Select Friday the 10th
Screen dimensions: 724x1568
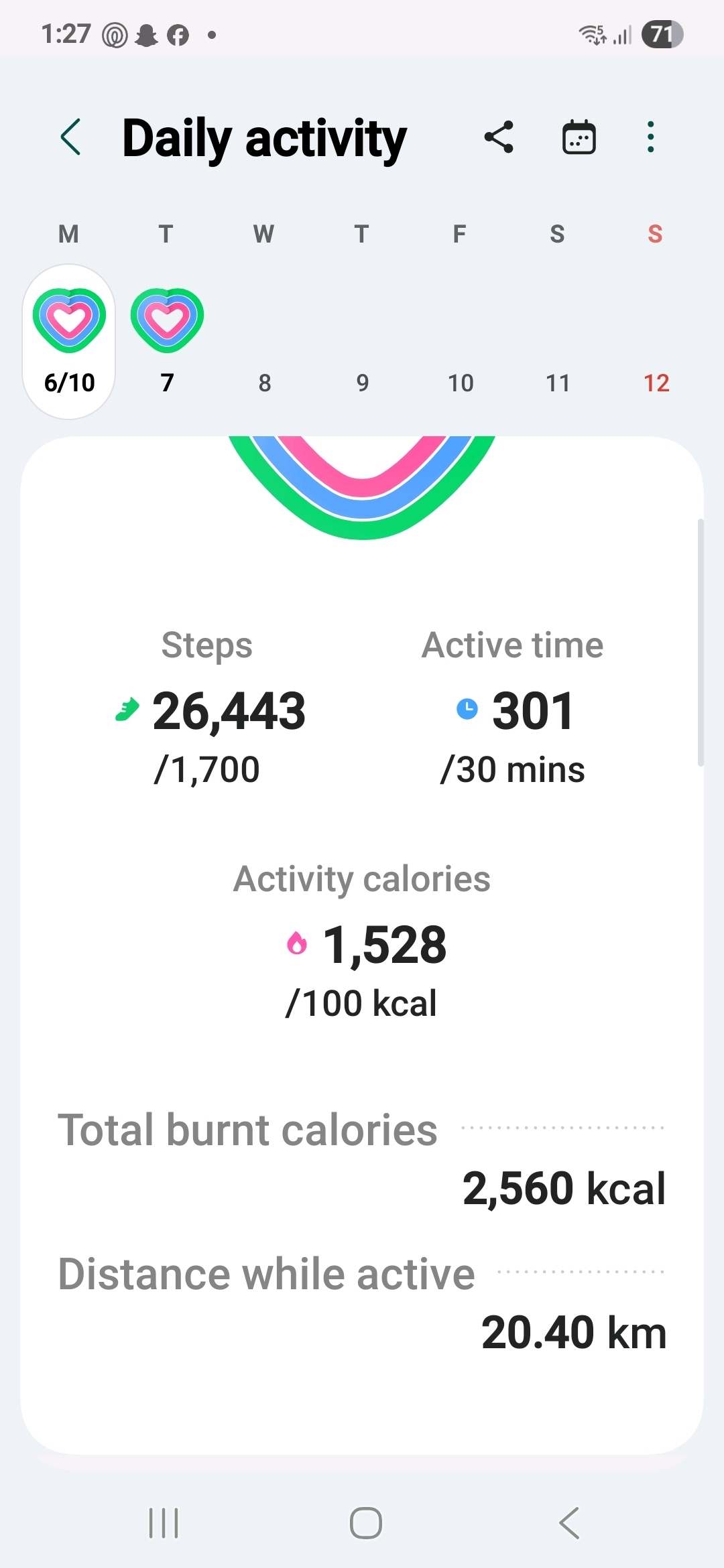coord(461,382)
